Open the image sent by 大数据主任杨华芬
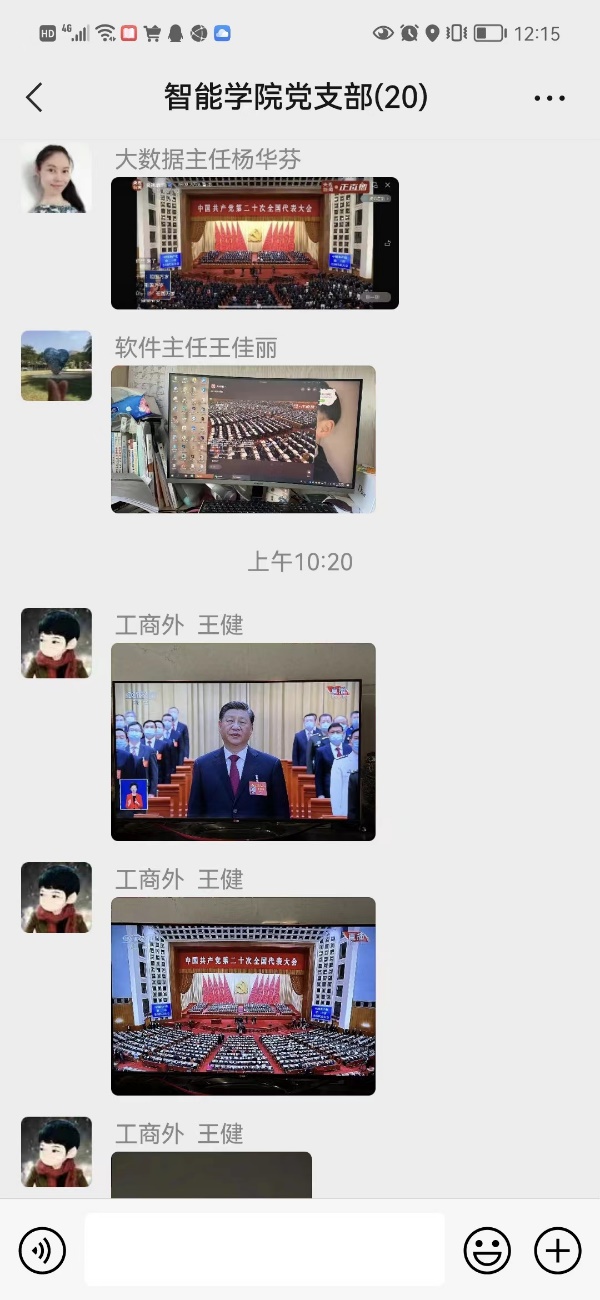The image size is (600, 1300). point(254,243)
